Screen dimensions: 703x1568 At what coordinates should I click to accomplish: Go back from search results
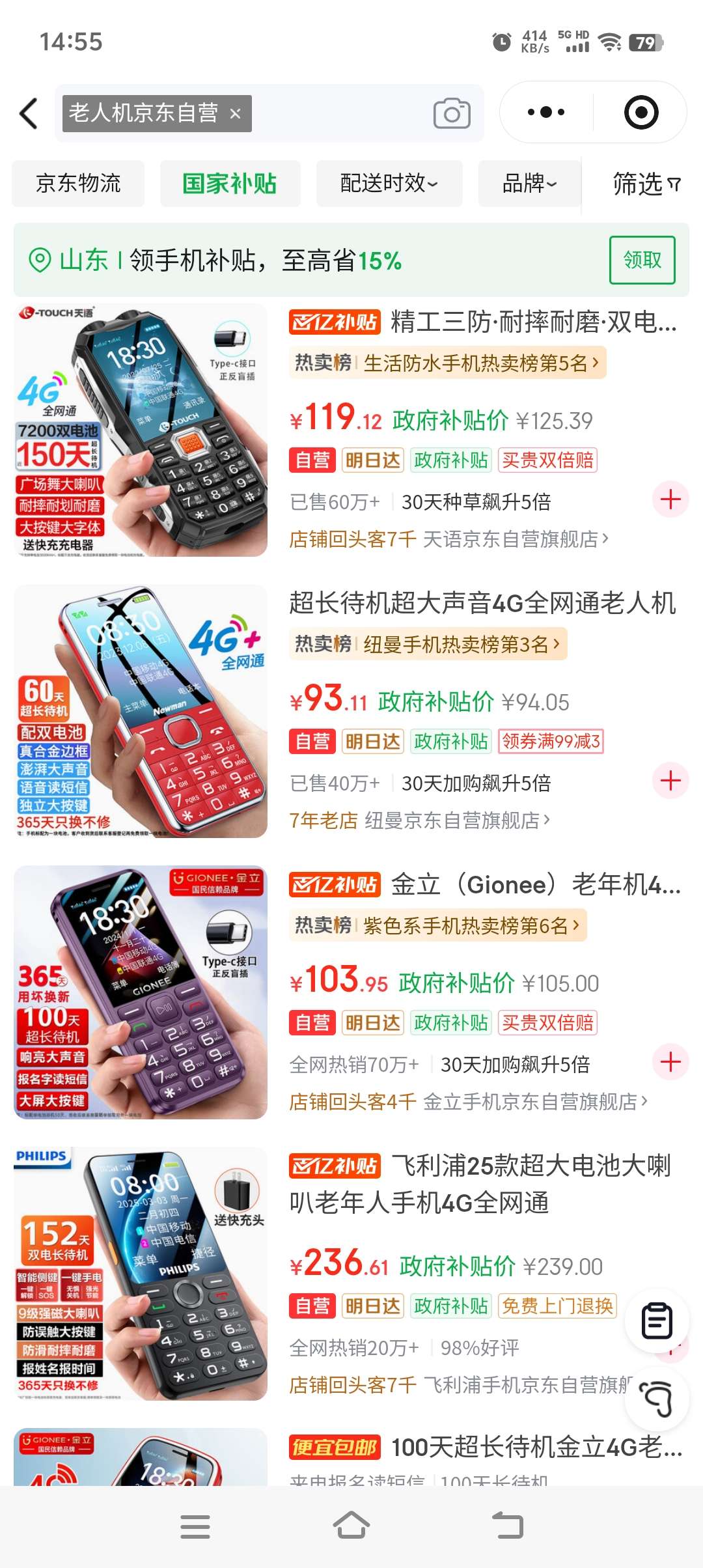coord(29,113)
